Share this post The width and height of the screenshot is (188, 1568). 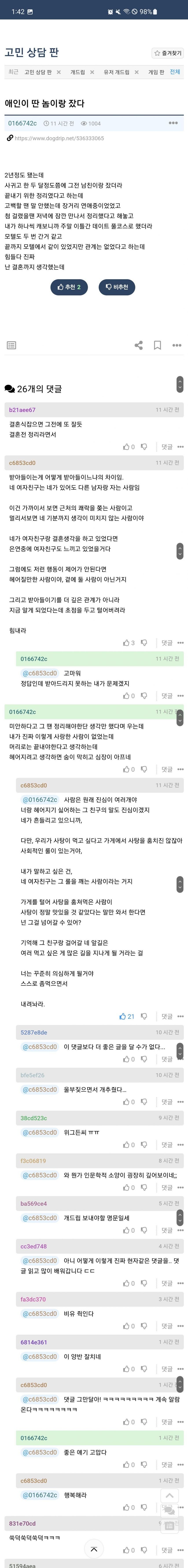(138, 345)
